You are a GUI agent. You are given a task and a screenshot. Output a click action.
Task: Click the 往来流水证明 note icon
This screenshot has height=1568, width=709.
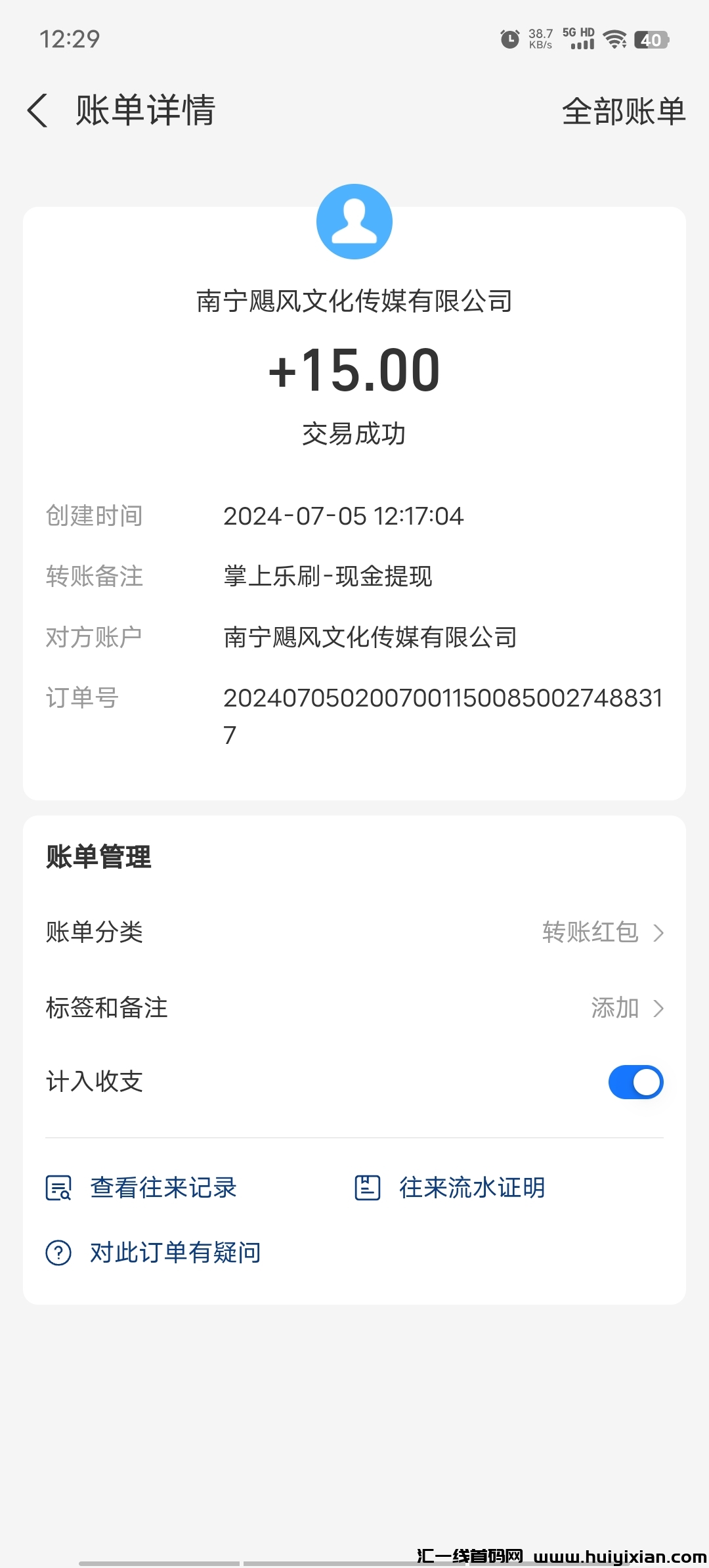367,1187
